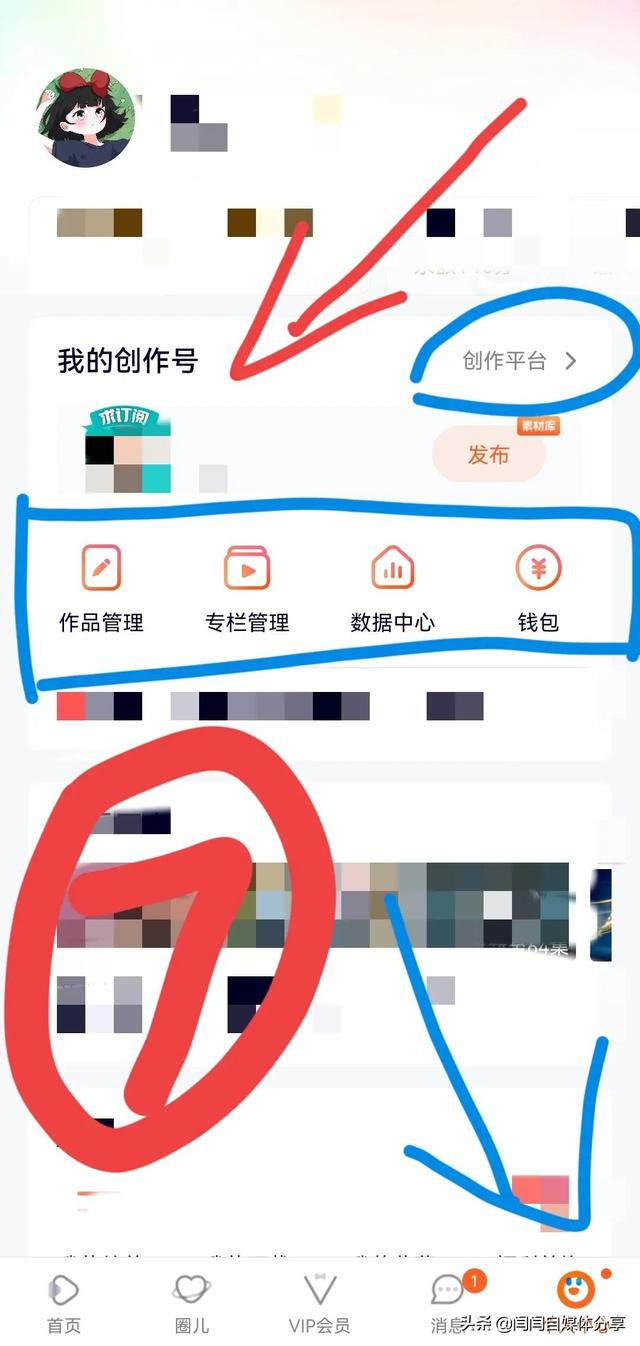
Task: Open 专栏管理
Action: click(247, 589)
